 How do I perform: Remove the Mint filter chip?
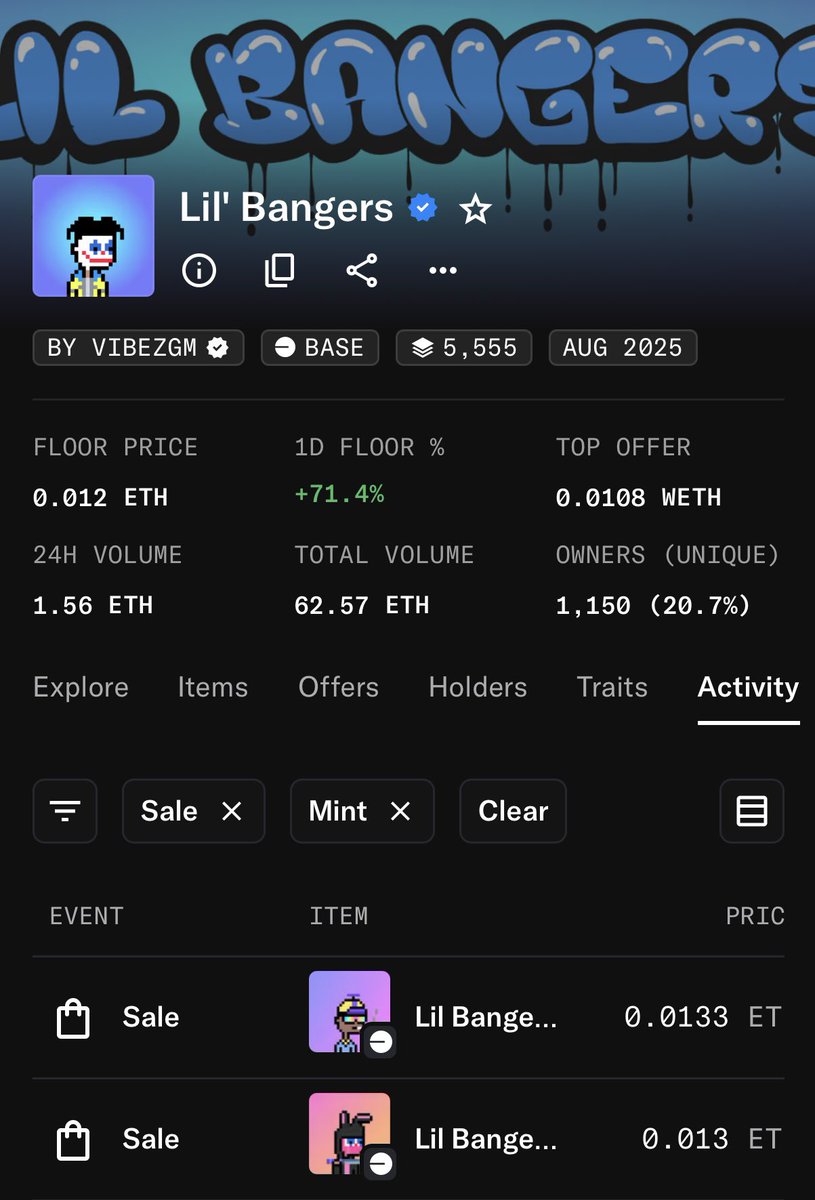pos(400,811)
